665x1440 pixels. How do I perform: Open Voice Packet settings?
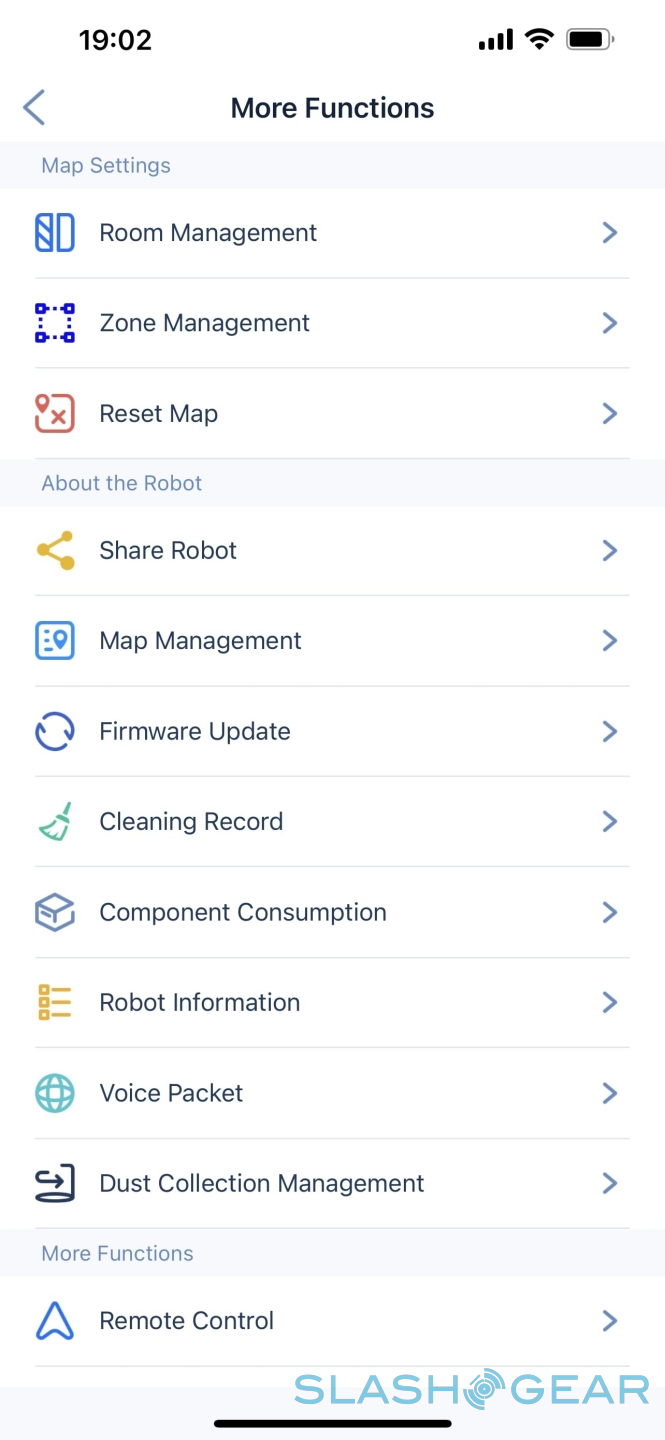[x=332, y=1093]
